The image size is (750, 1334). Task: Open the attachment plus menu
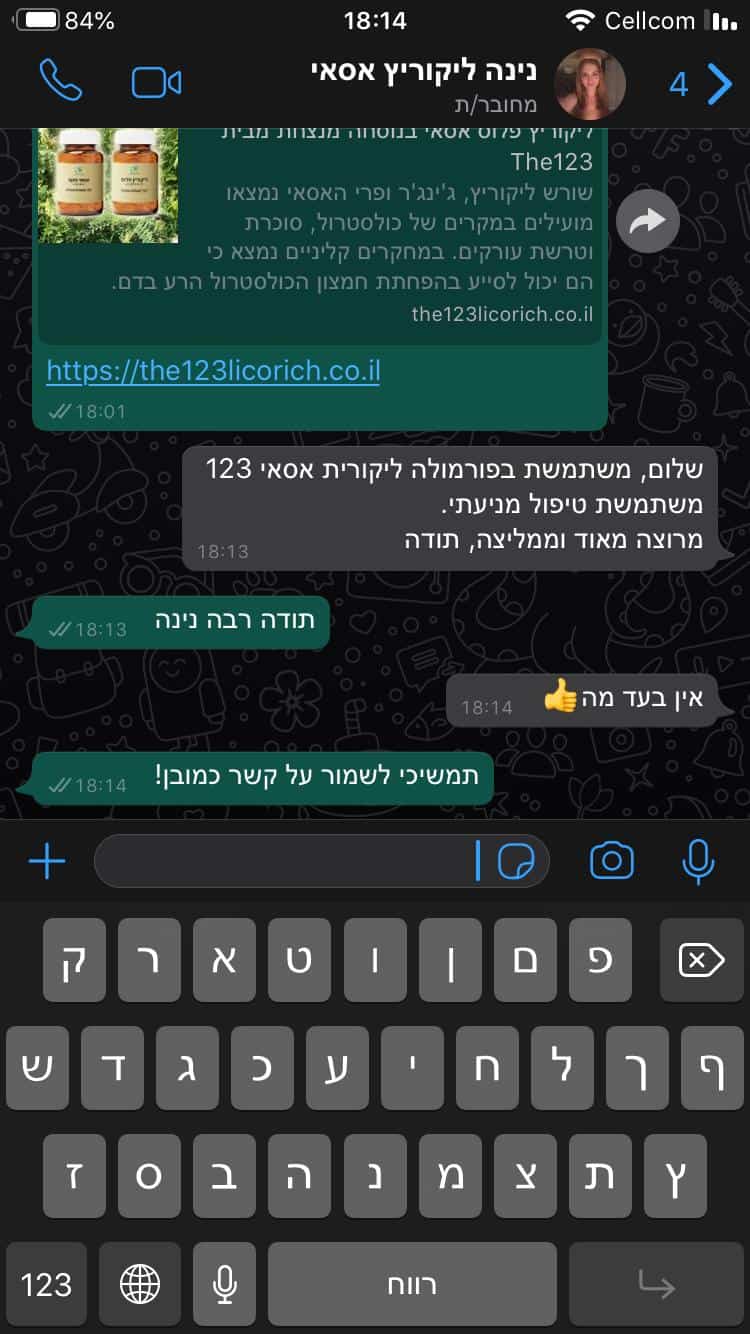click(47, 861)
